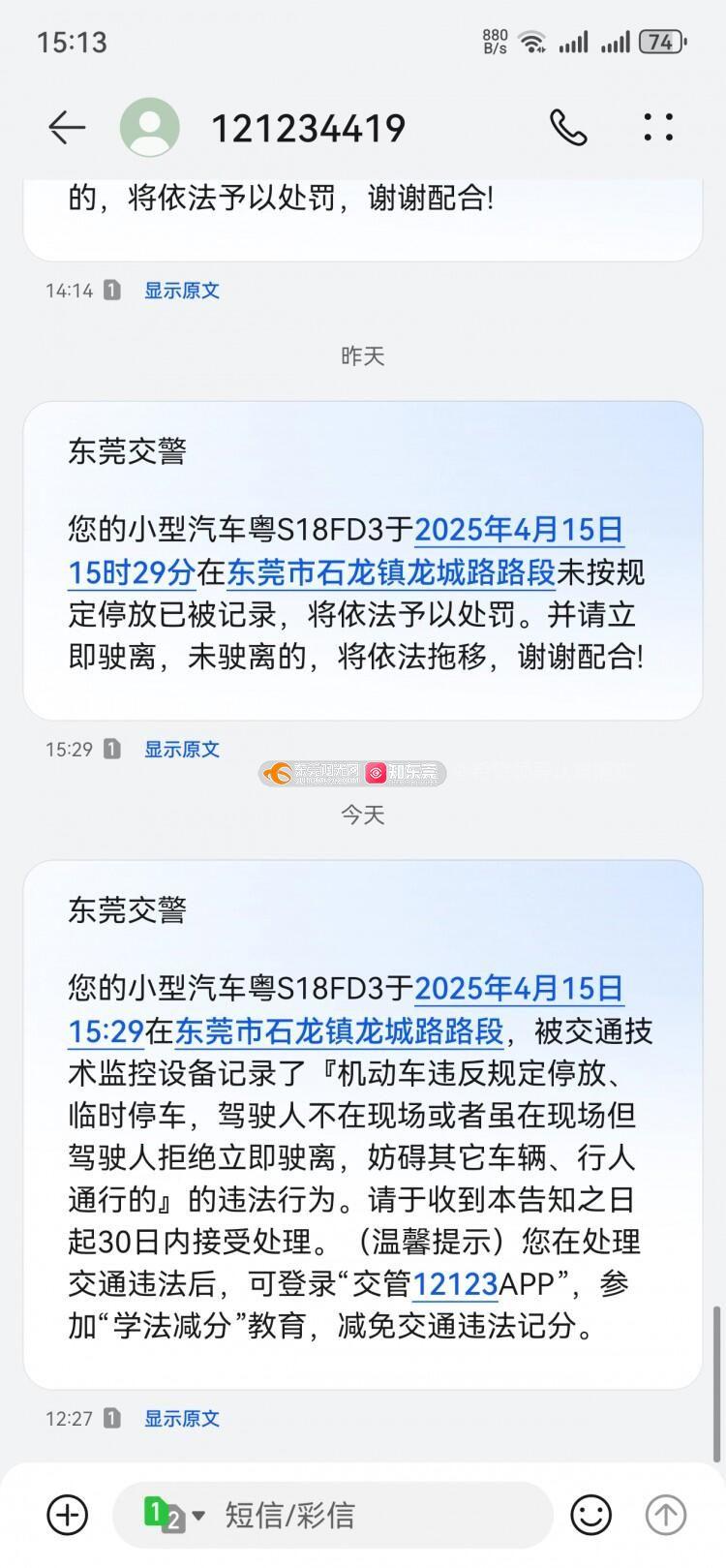The width and height of the screenshot is (726, 1568).
Task: Switch the SIM card selector
Action: (174, 1515)
